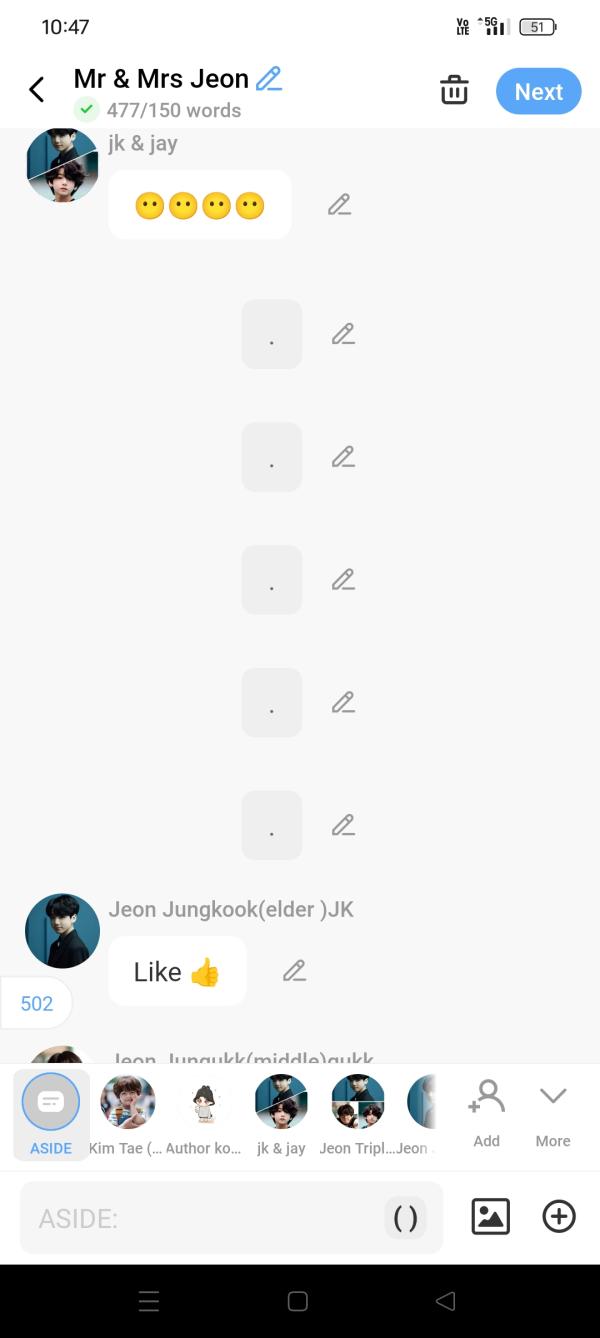600x1338 pixels.
Task: Delete using the trash can icon
Action: pos(454,90)
